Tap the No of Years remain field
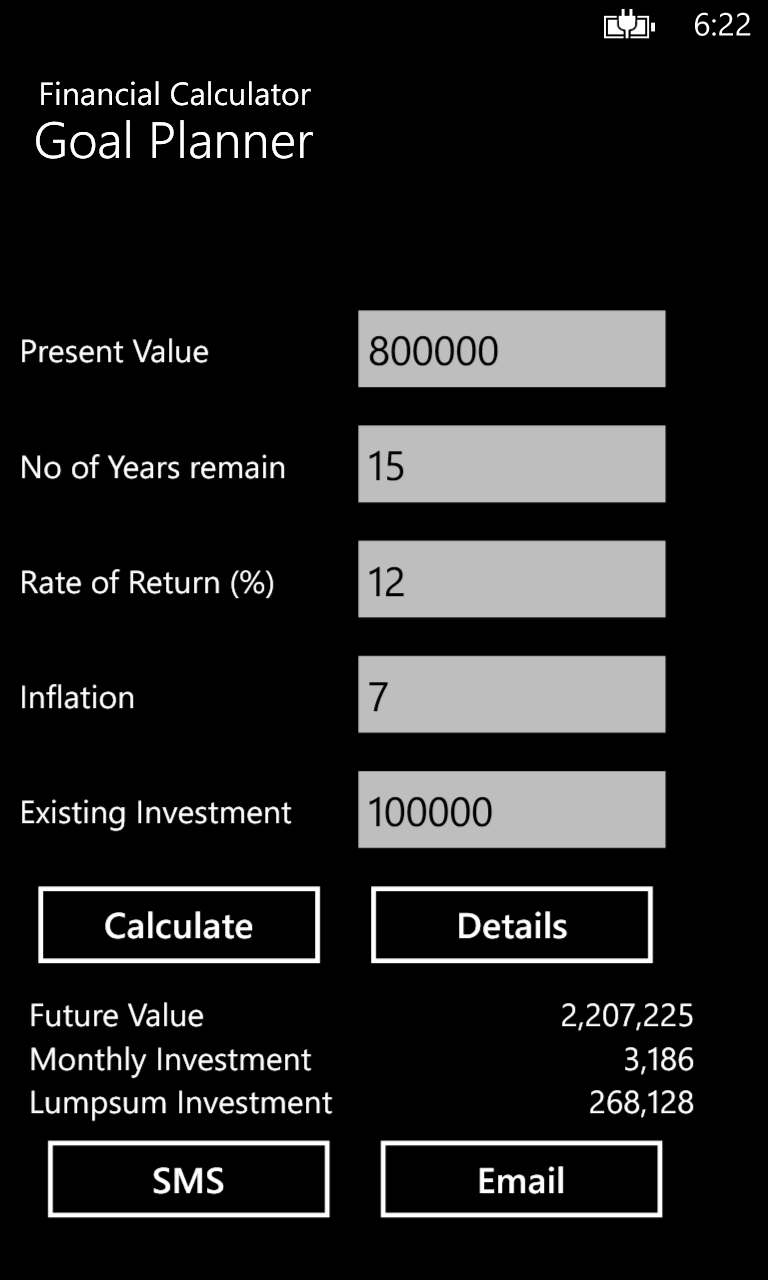The image size is (768, 1280). click(511, 464)
